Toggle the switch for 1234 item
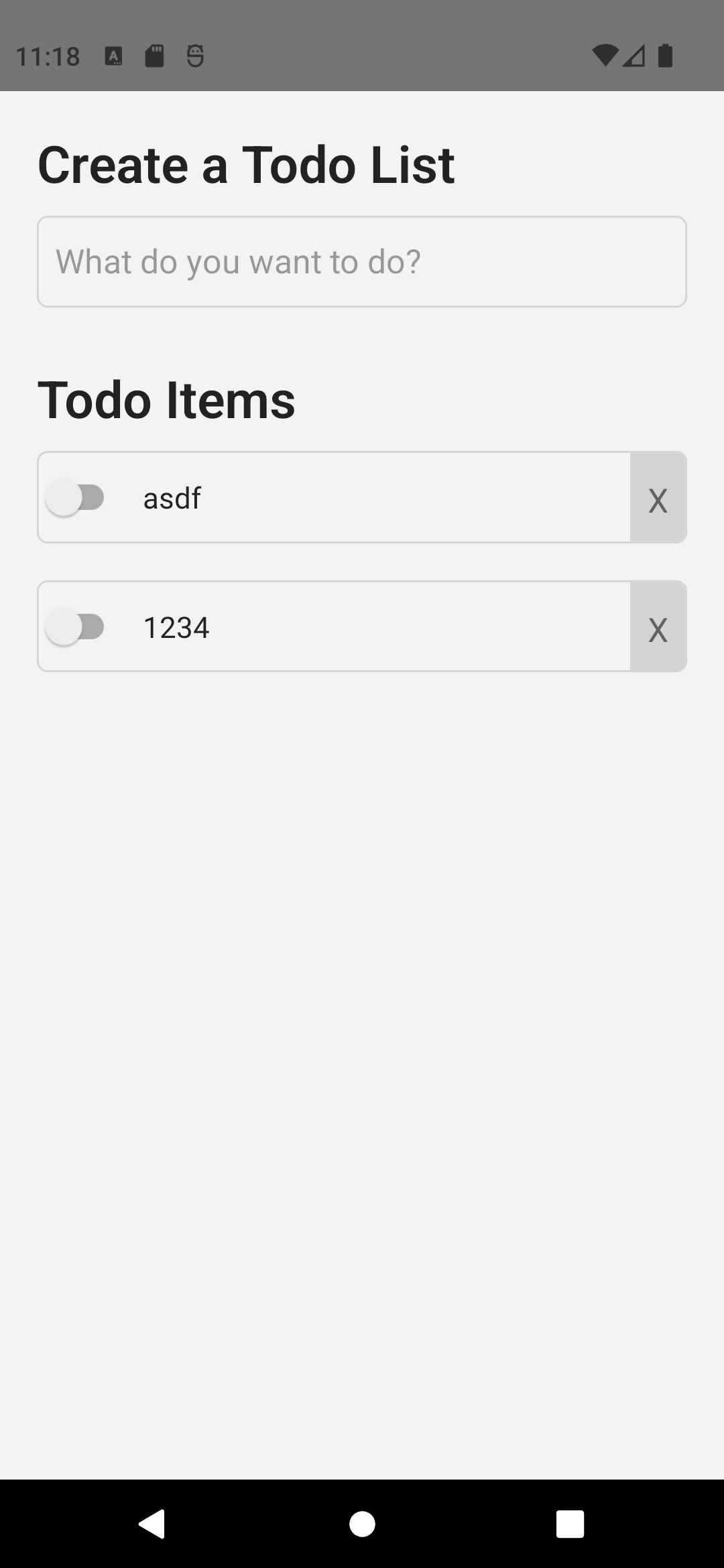724x1568 pixels. (x=75, y=627)
